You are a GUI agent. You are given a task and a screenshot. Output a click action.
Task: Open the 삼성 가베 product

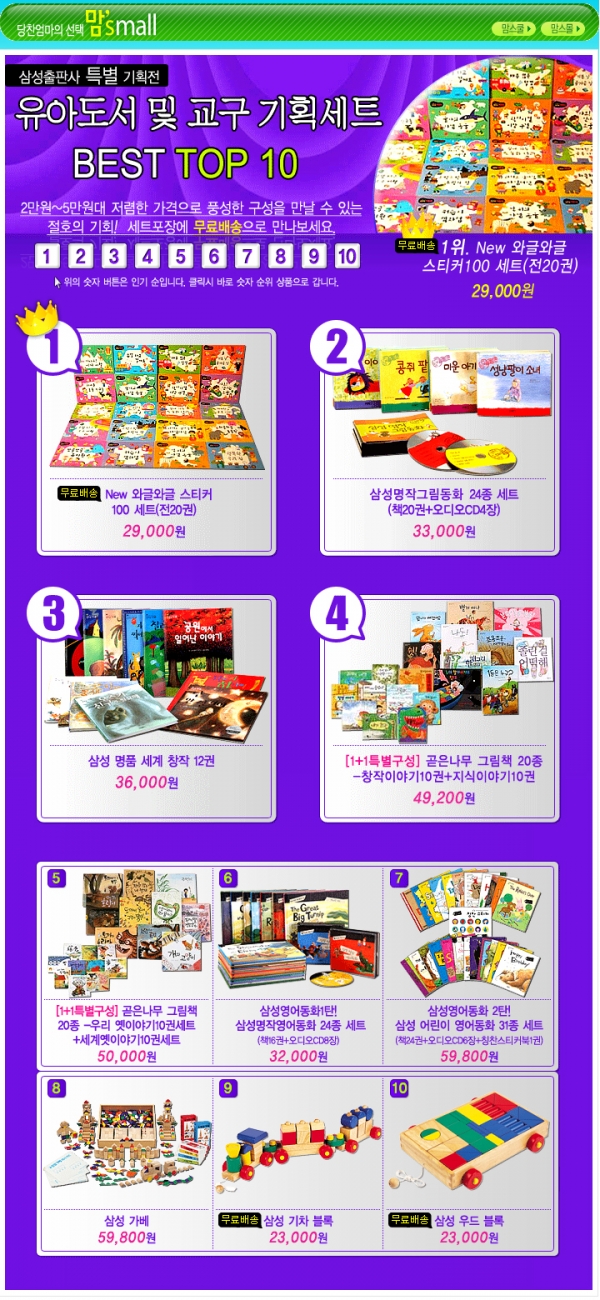(126, 1160)
